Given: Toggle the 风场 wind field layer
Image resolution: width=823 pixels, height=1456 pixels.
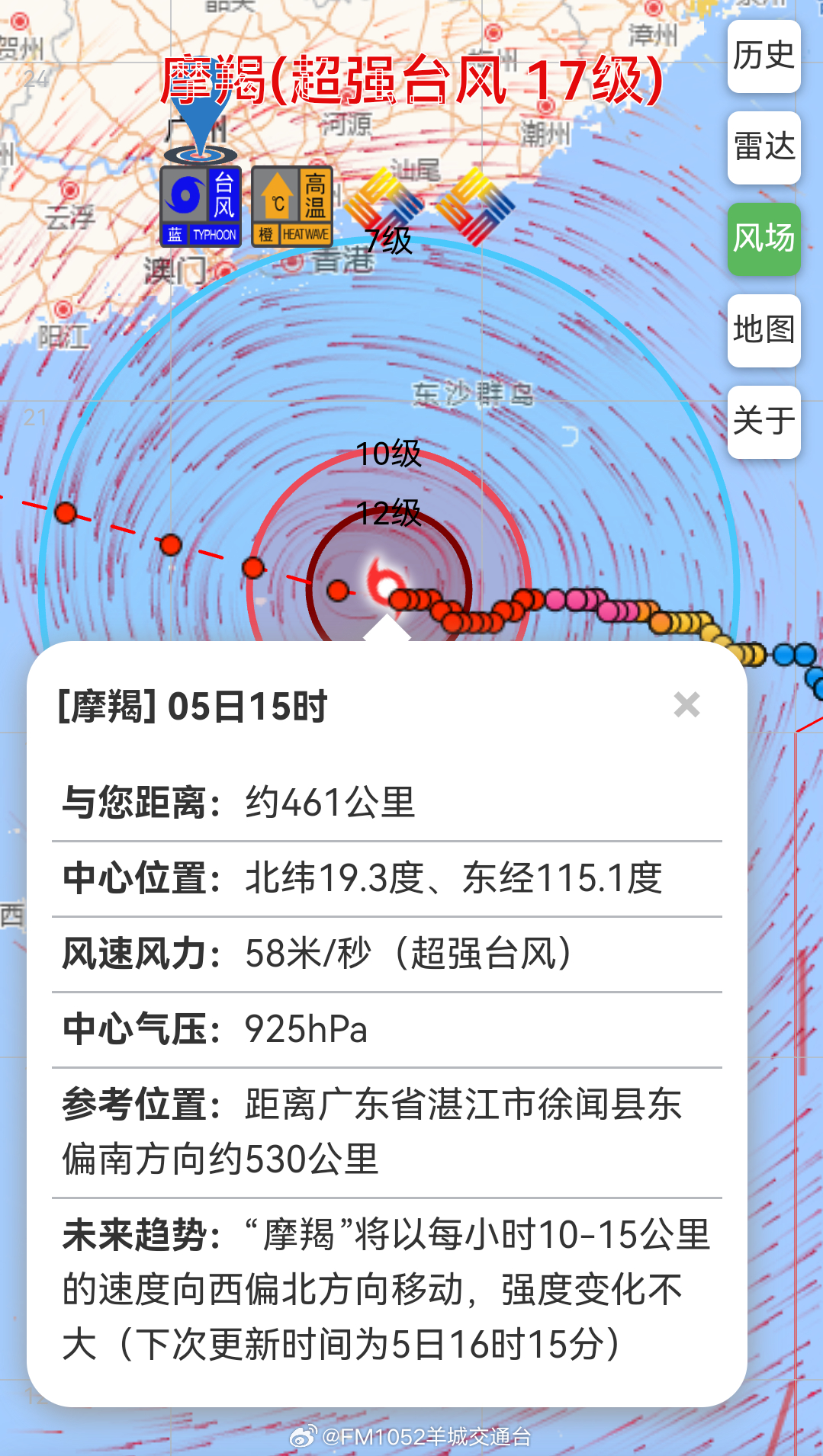Looking at the screenshot, I should (764, 239).
